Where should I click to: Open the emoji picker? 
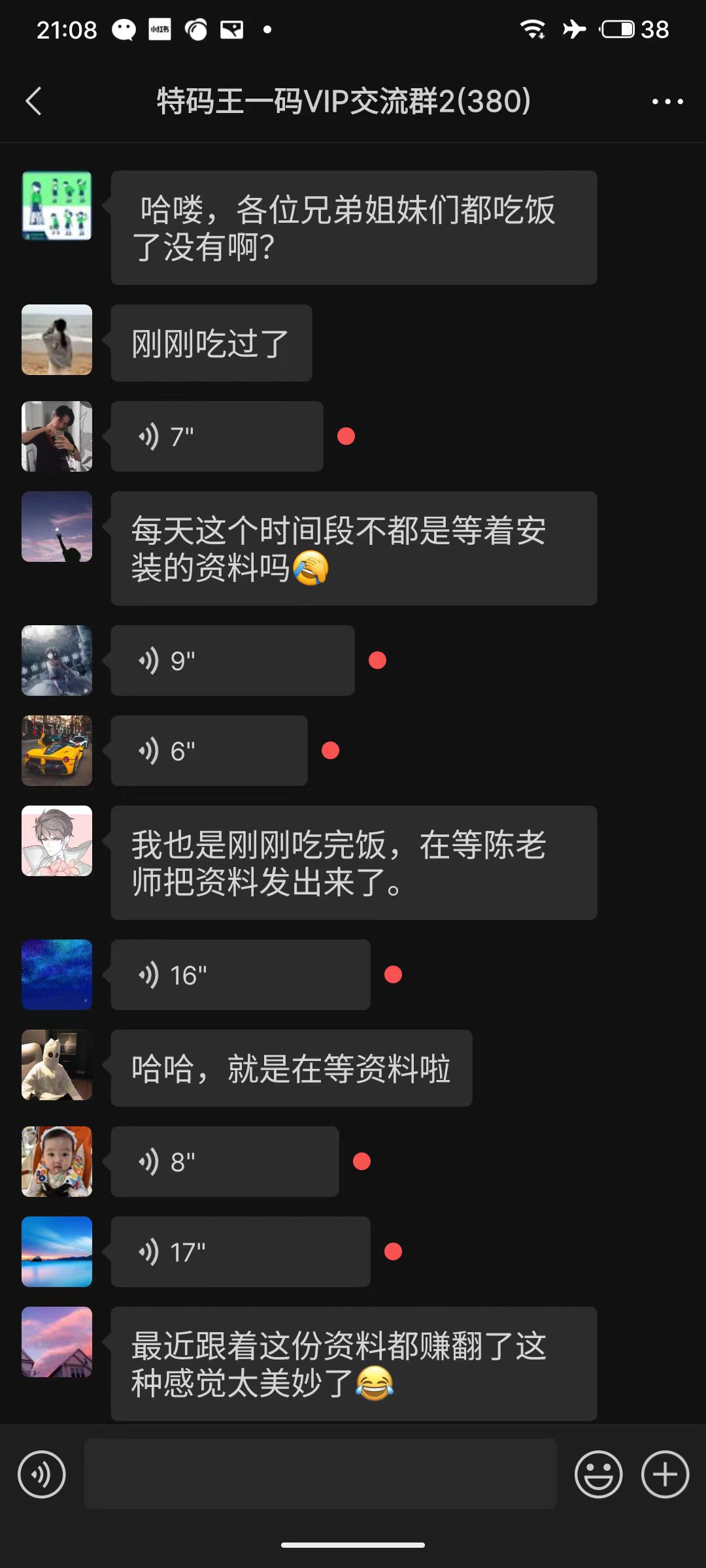tap(598, 1475)
